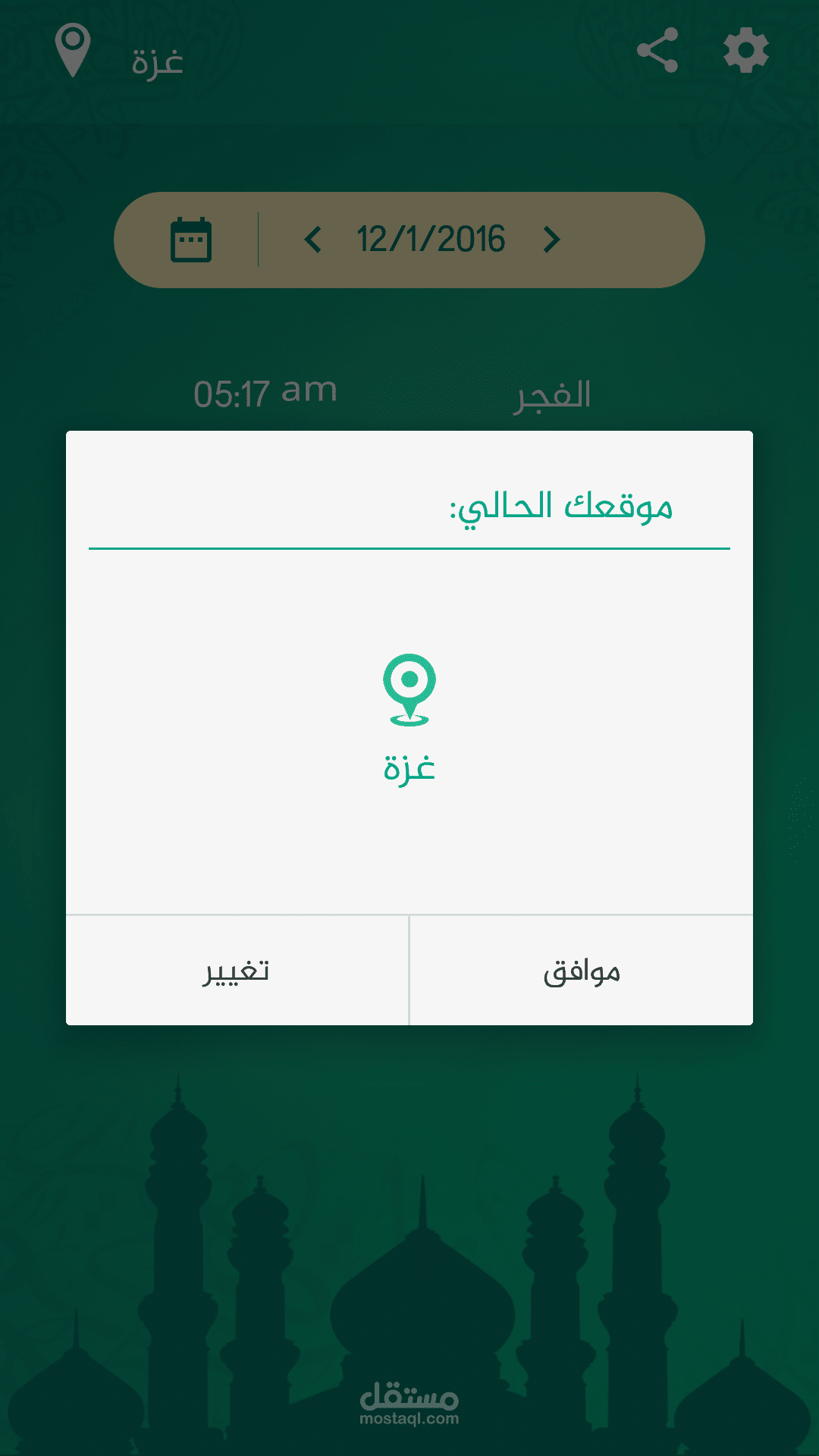Tap the location pin beside غزة in header
Viewport: 819px width, 1456px height.
[x=73, y=50]
